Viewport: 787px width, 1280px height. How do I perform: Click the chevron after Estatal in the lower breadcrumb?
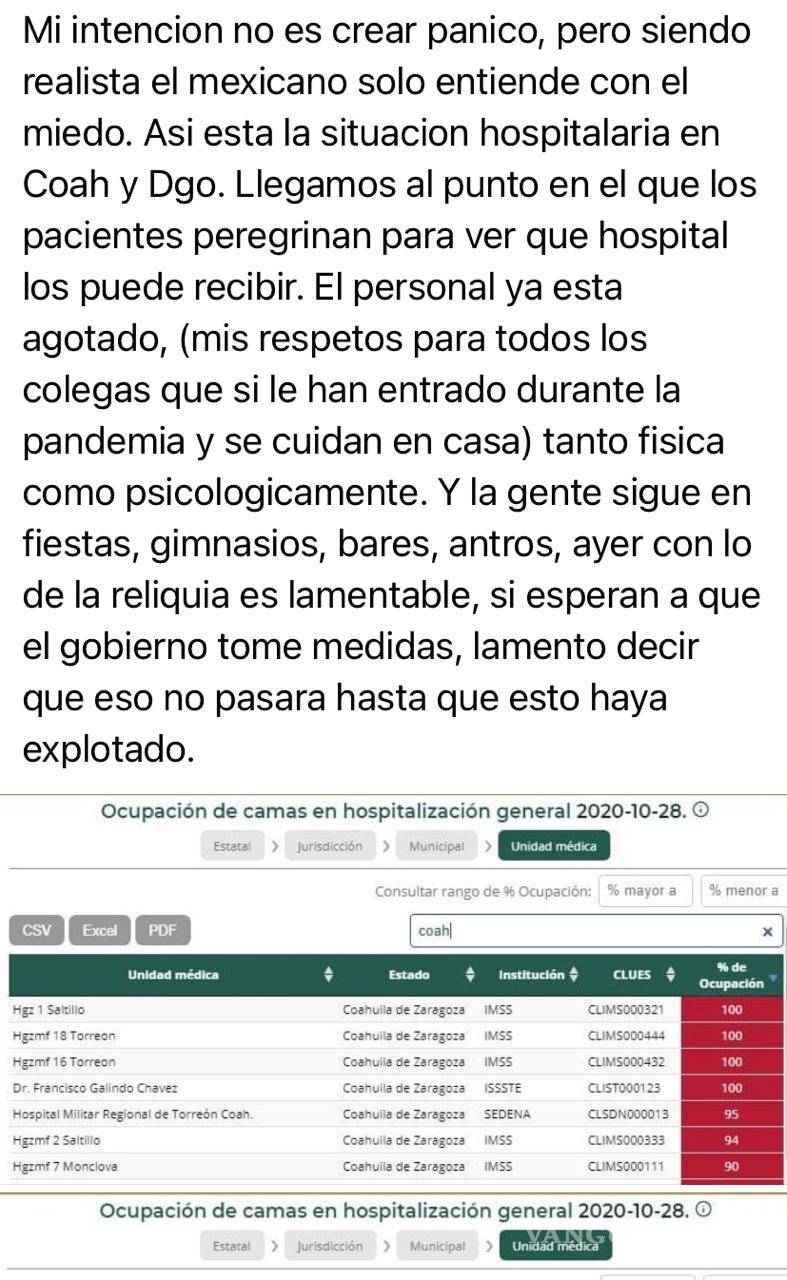point(276,1245)
